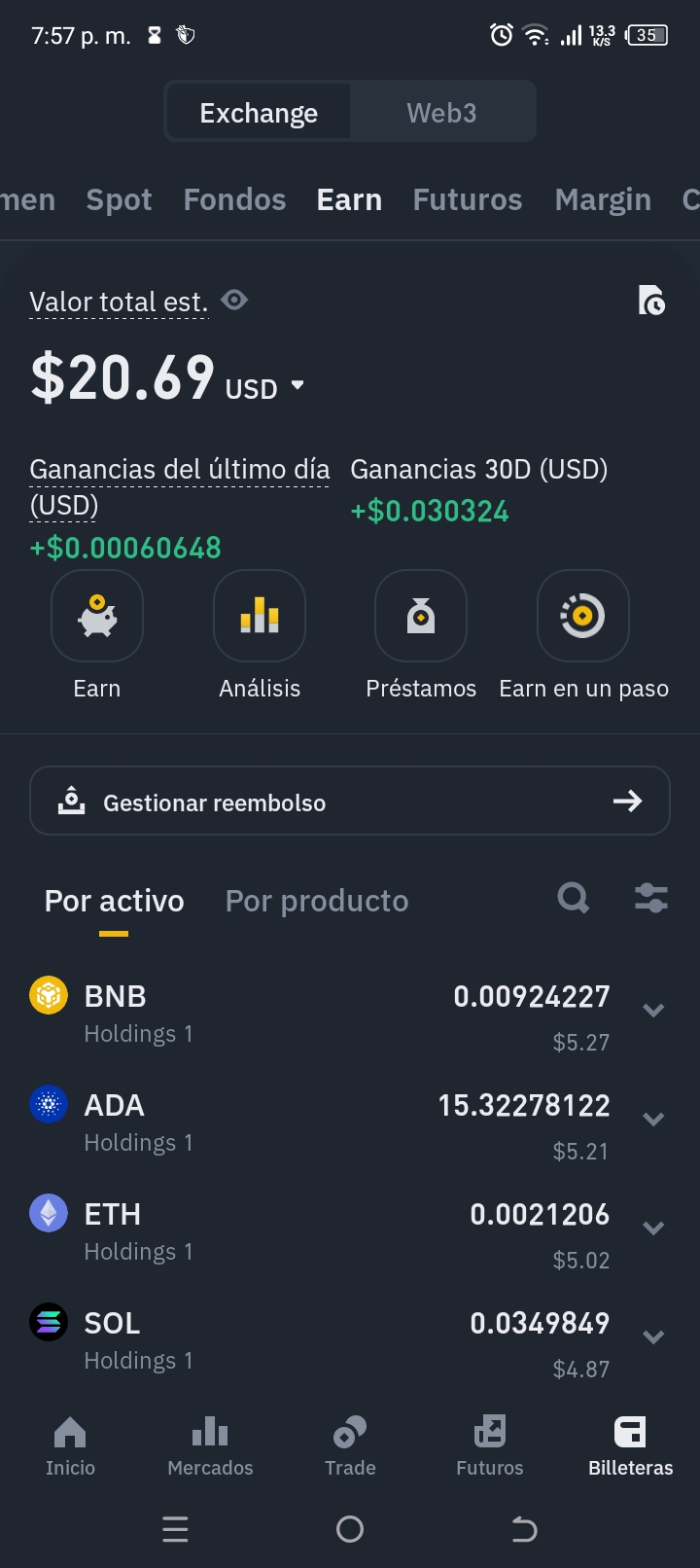Open Earn en un paso

click(x=583, y=617)
